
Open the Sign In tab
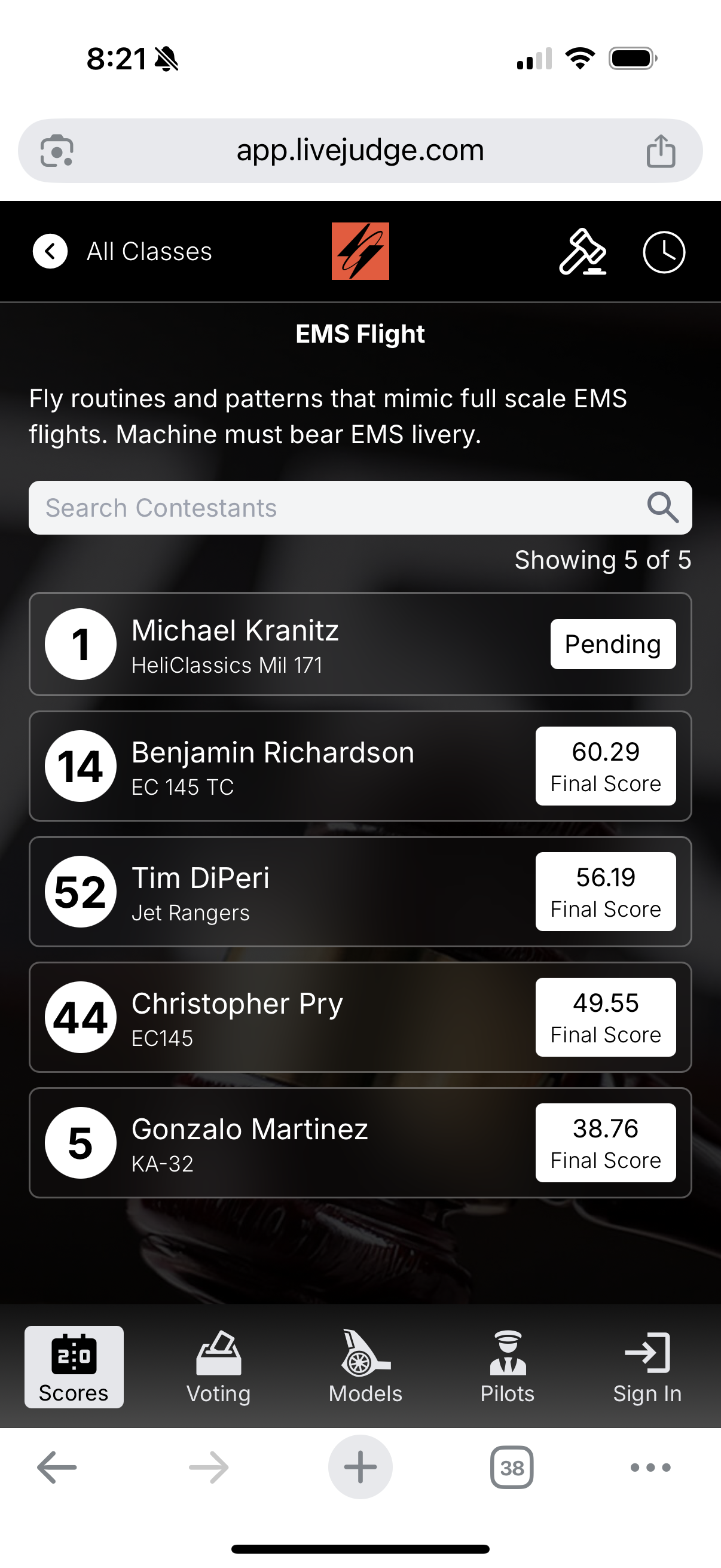(647, 1367)
